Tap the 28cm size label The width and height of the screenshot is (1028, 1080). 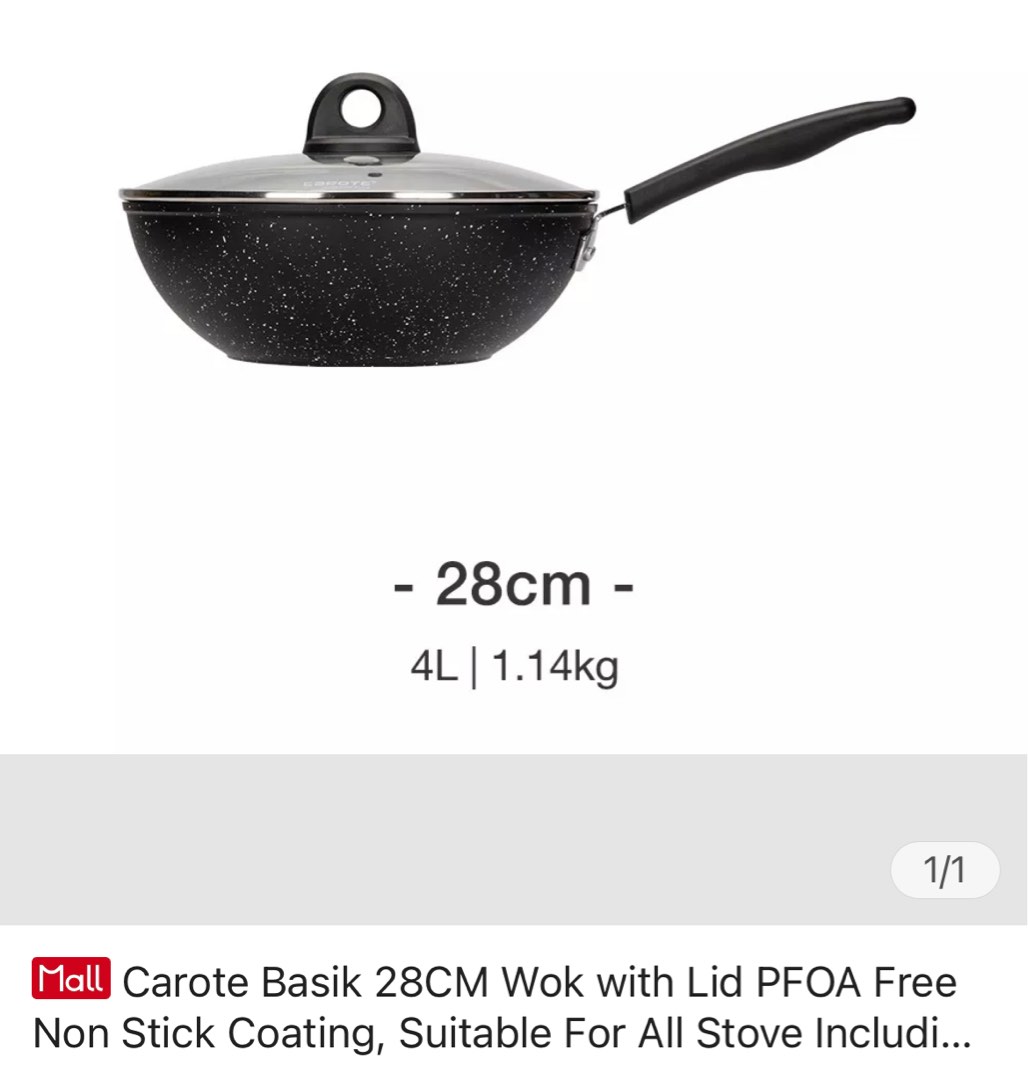(x=513, y=585)
